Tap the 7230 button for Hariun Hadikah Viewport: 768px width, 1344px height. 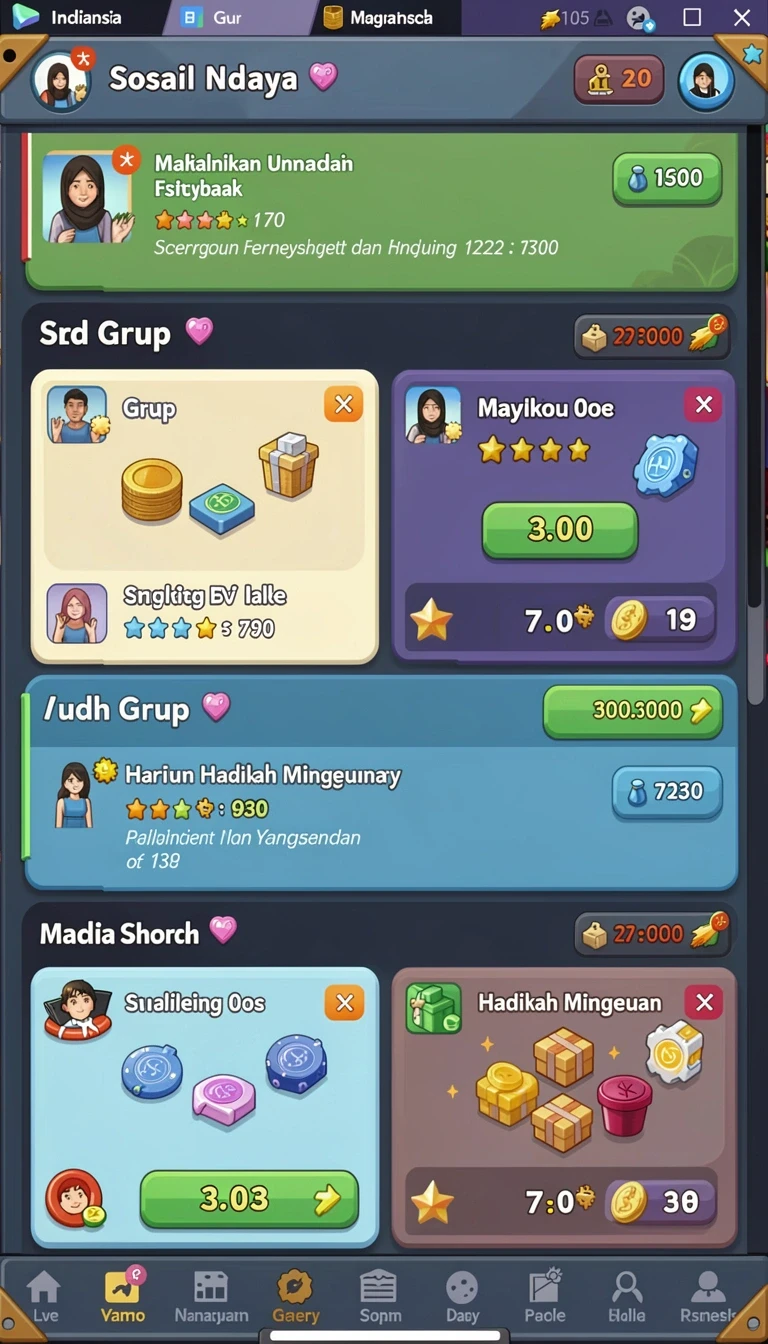coord(667,792)
